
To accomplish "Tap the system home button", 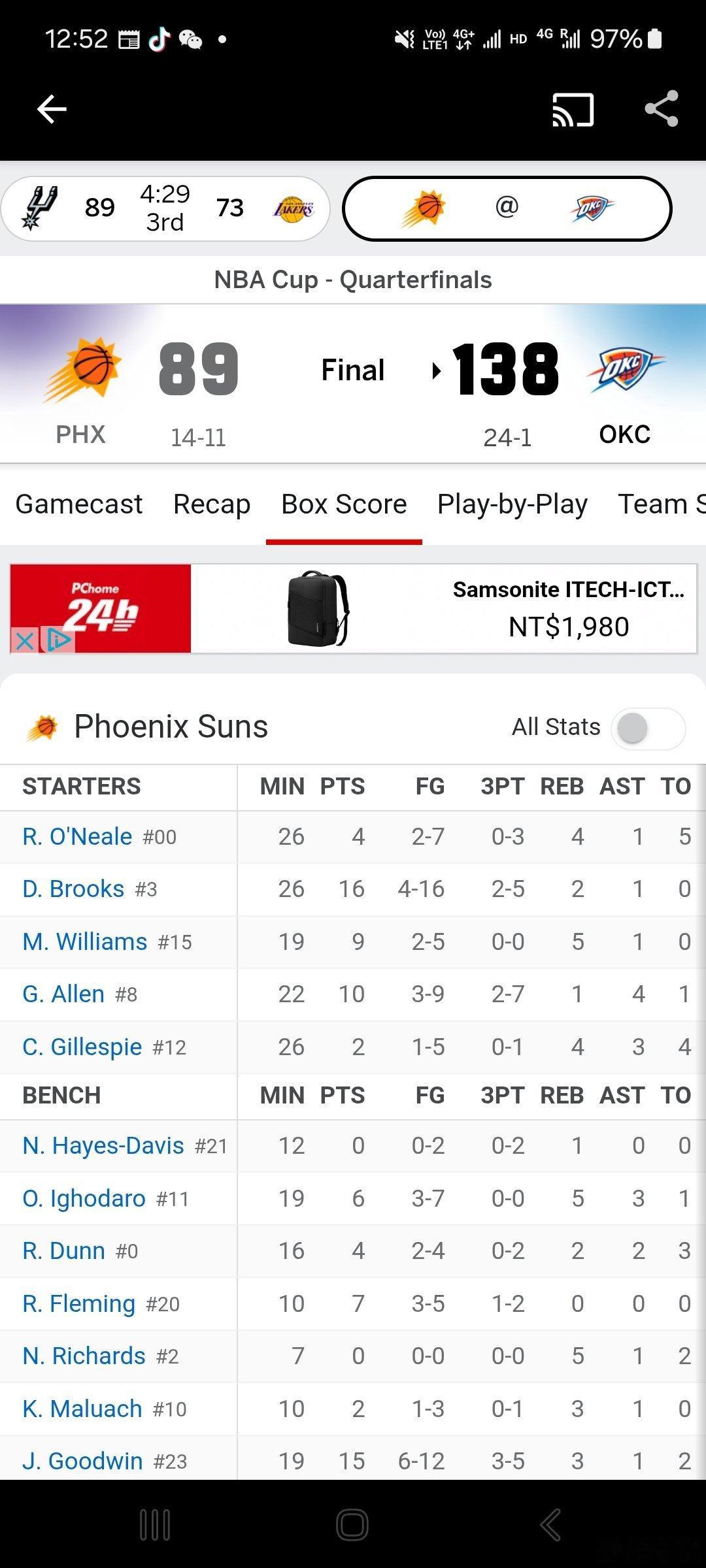I will [x=352, y=1525].
